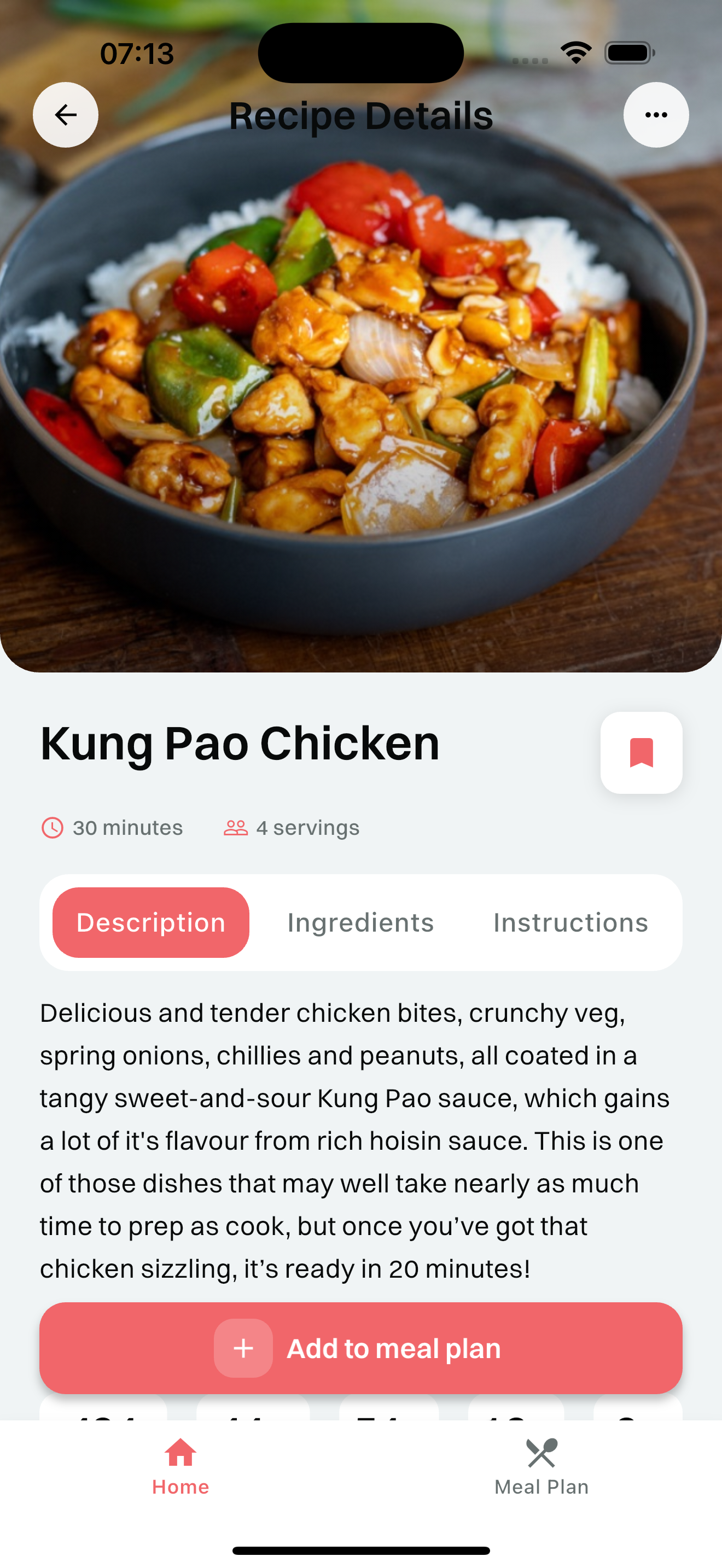This screenshot has width=722, height=1568.
Task: Tap the clock icon next to 30 minutes
Action: coord(53,827)
